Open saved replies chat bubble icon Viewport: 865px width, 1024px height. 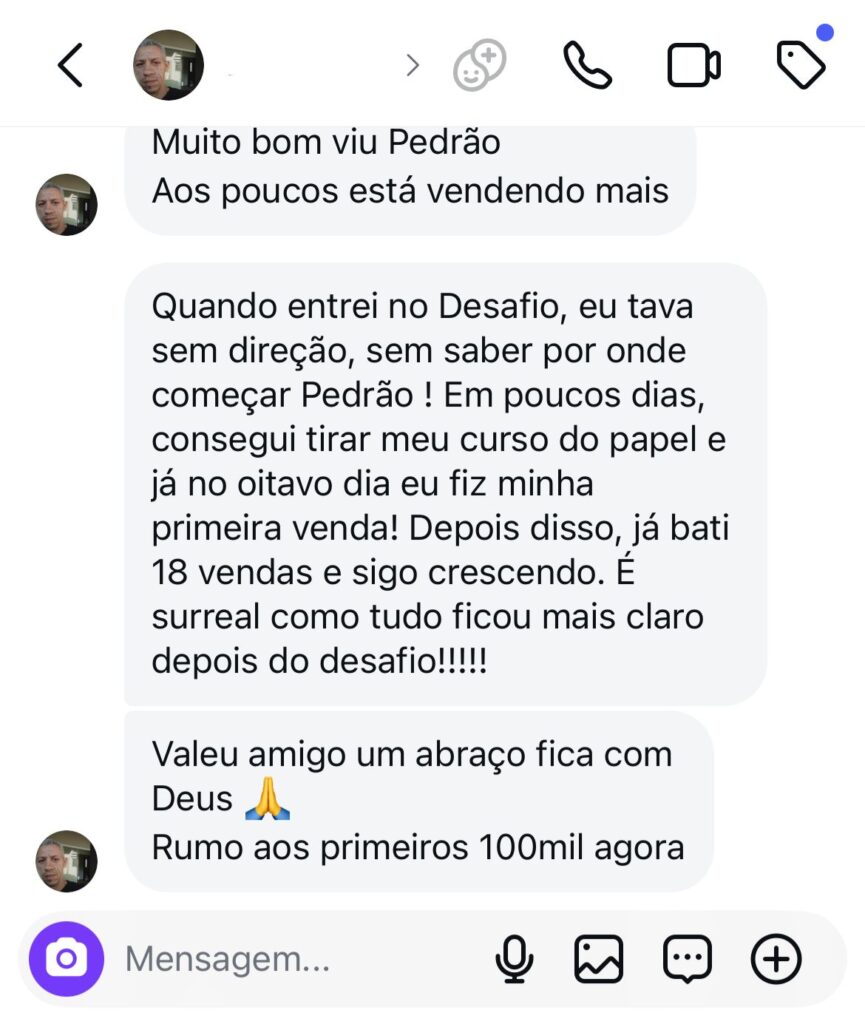[x=687, y=959]
